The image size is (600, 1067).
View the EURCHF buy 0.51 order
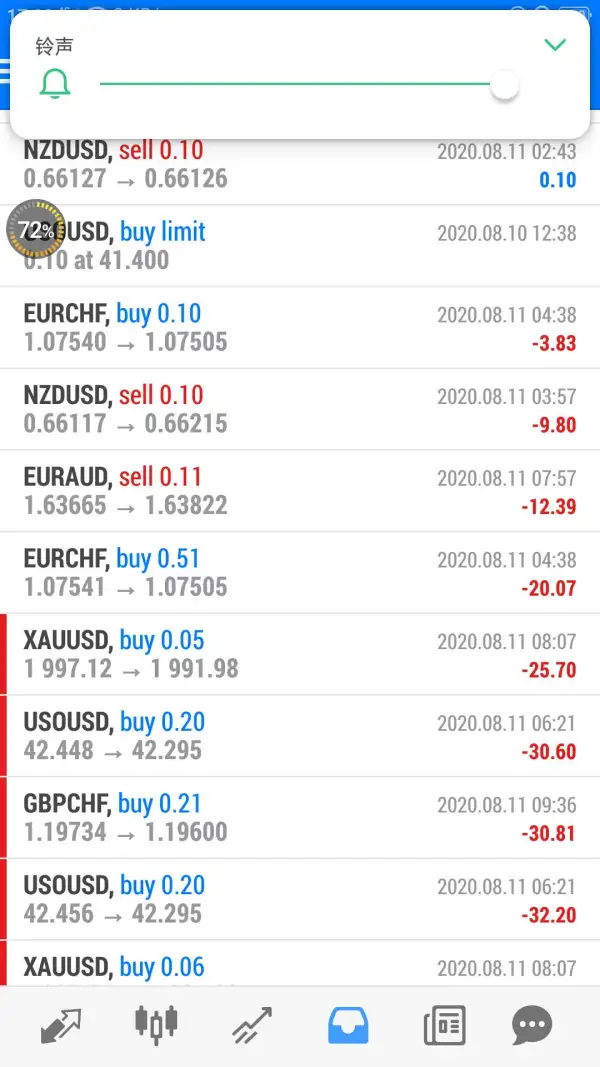[300, 573]
